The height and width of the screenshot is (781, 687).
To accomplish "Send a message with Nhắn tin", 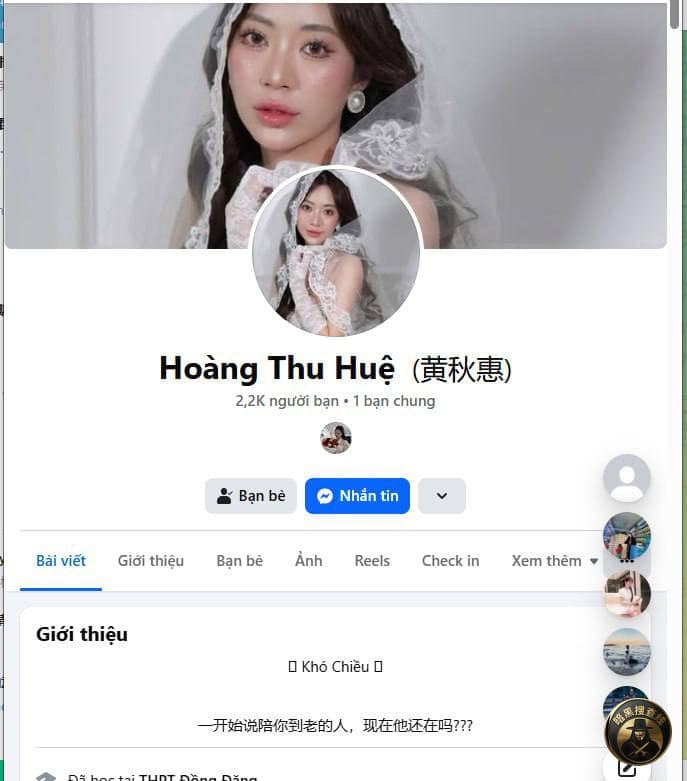I will 357,496.
